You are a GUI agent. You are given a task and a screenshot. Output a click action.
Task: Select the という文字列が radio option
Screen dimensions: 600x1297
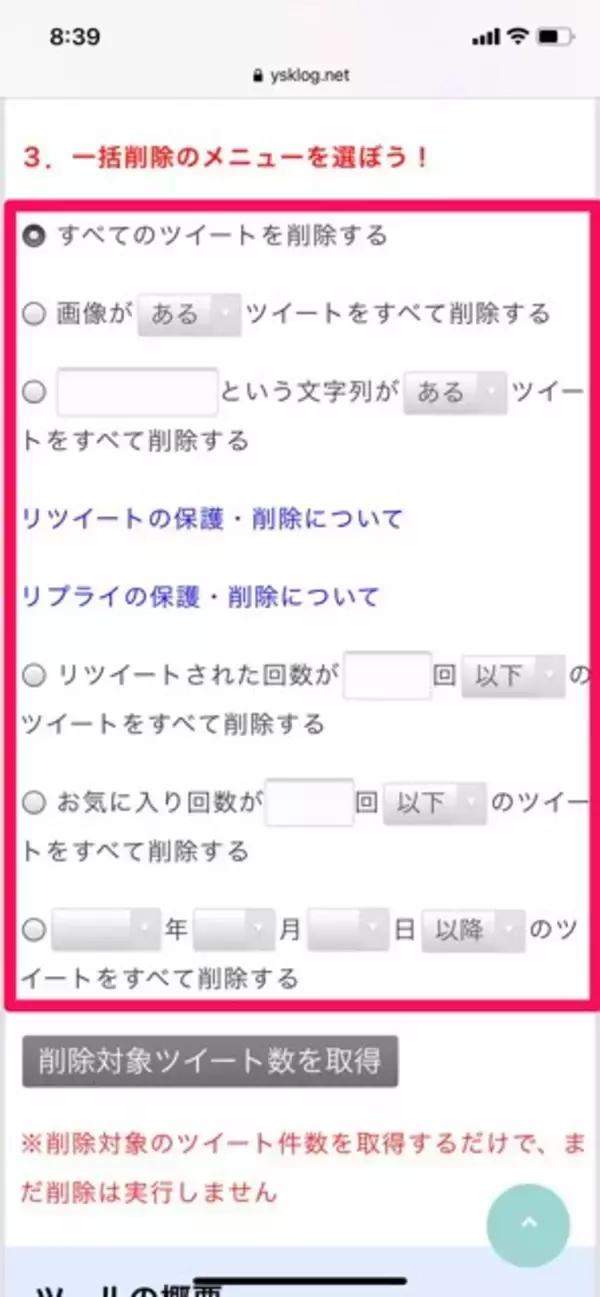point(34,393)
